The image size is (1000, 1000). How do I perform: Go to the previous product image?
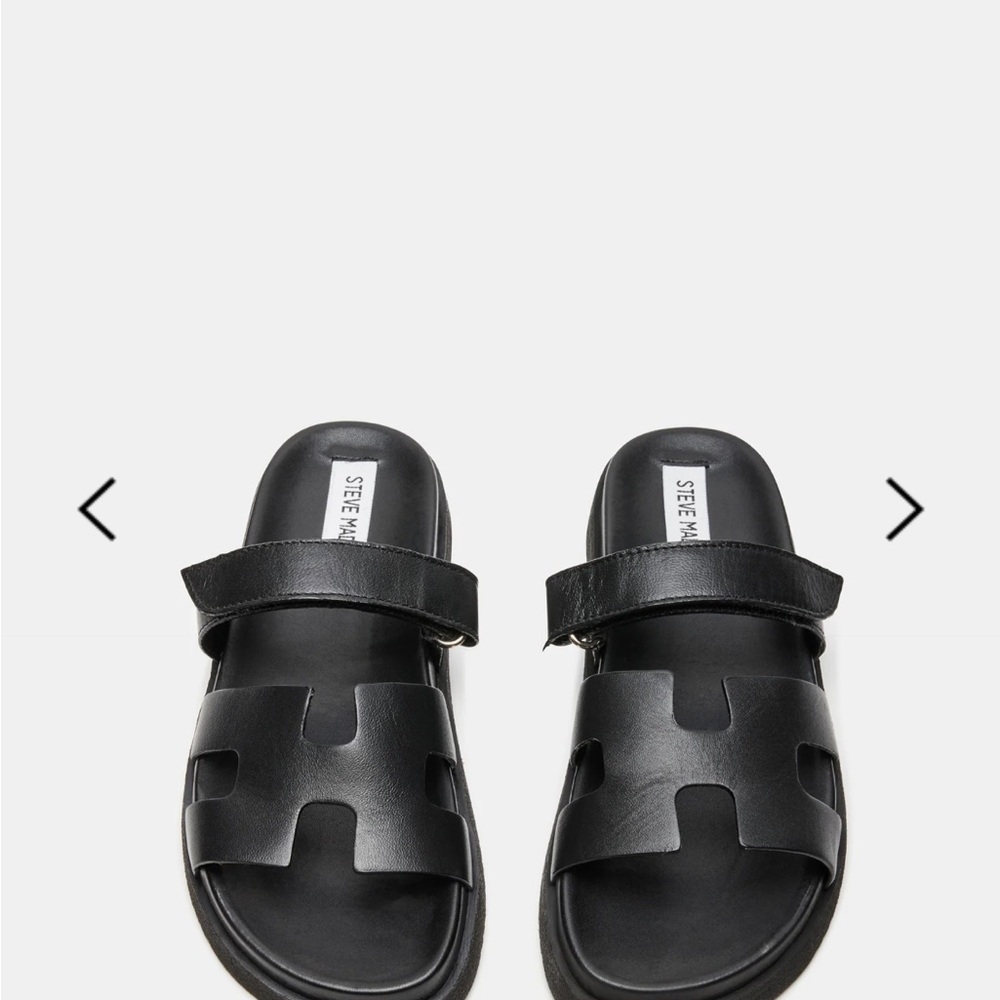(97, 509)
